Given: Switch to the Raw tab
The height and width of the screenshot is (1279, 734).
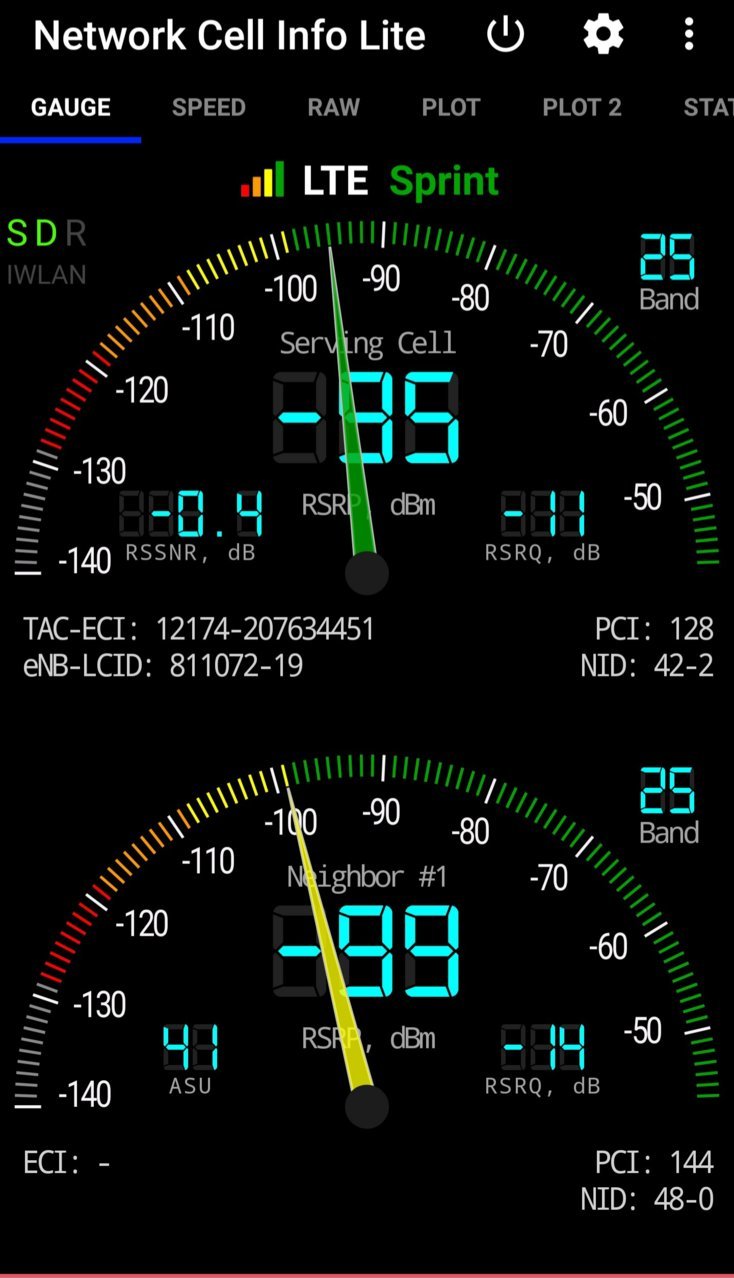Looking at the screenshot, I should click(x=334, y=108).
